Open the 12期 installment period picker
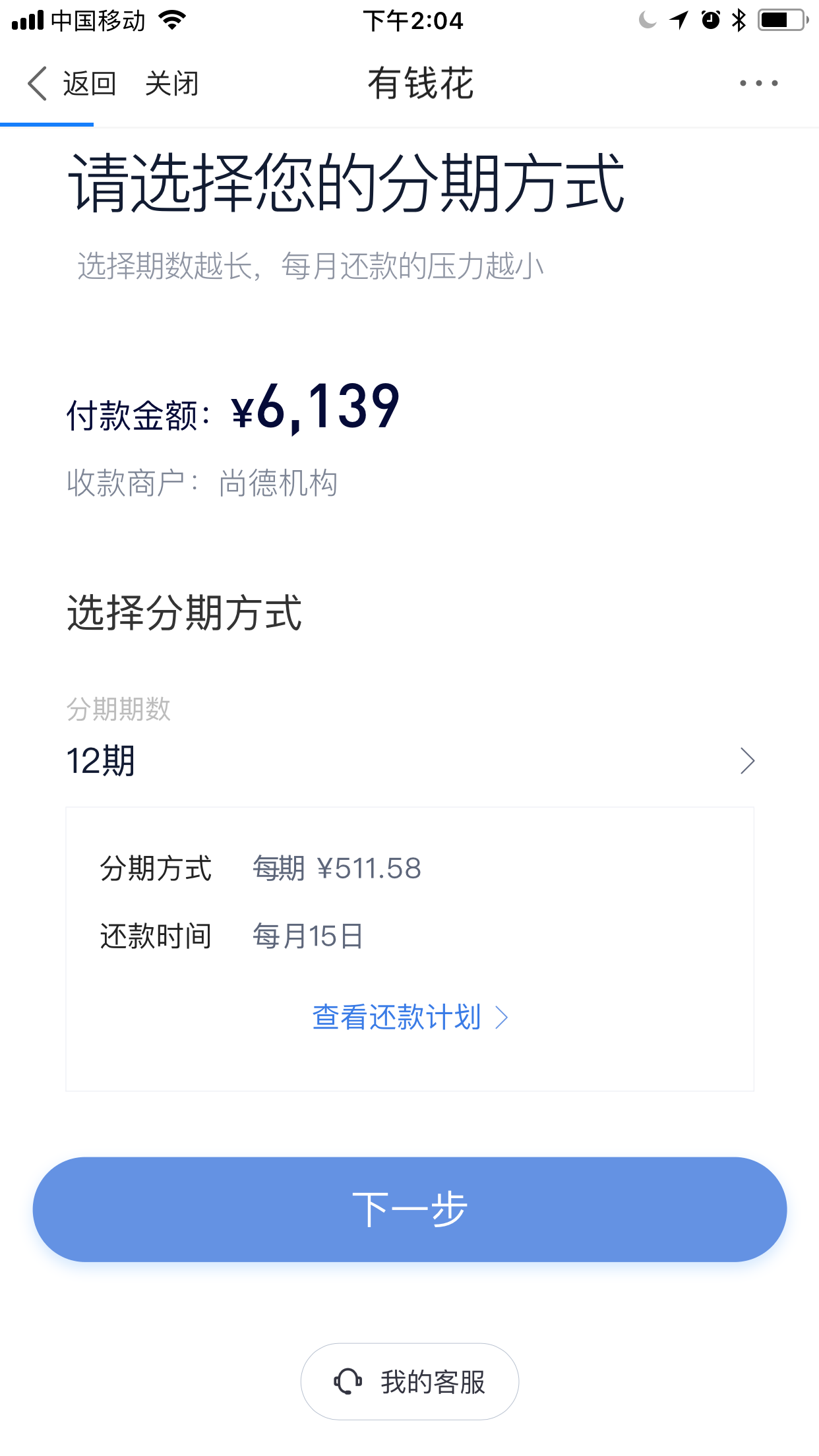 409,760
